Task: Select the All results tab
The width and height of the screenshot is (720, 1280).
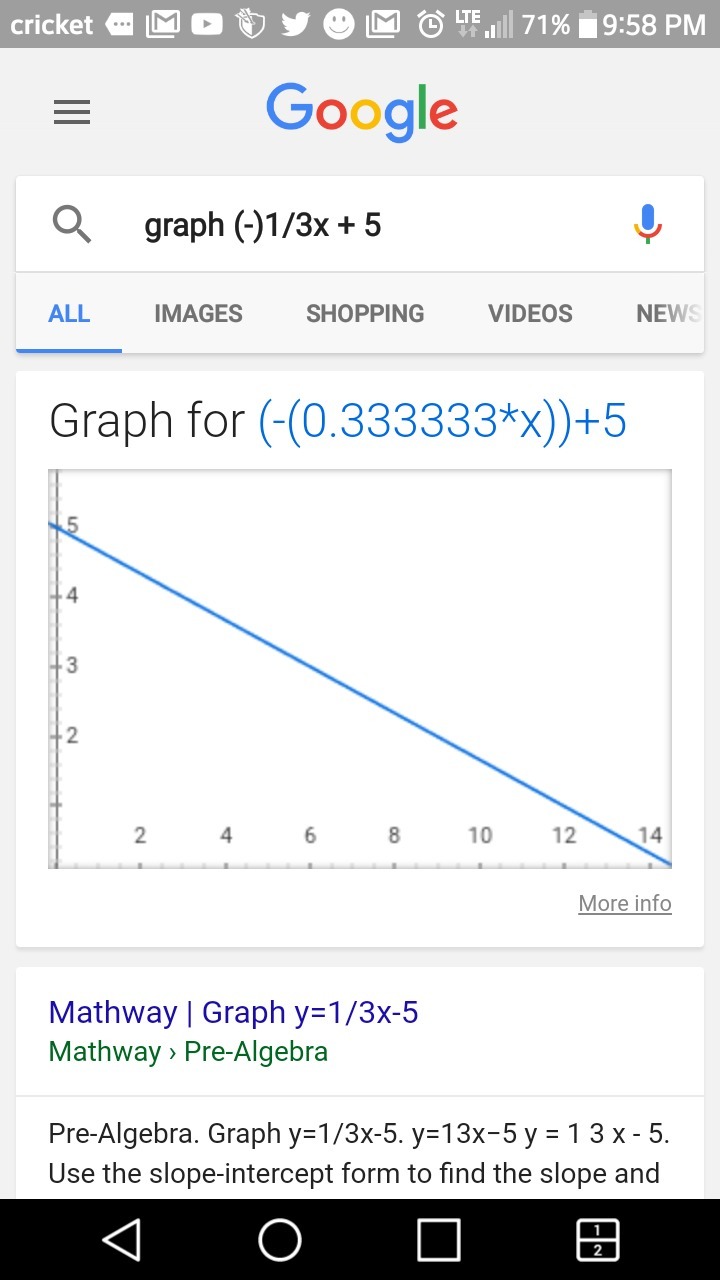Action: (x=69, y=314)
